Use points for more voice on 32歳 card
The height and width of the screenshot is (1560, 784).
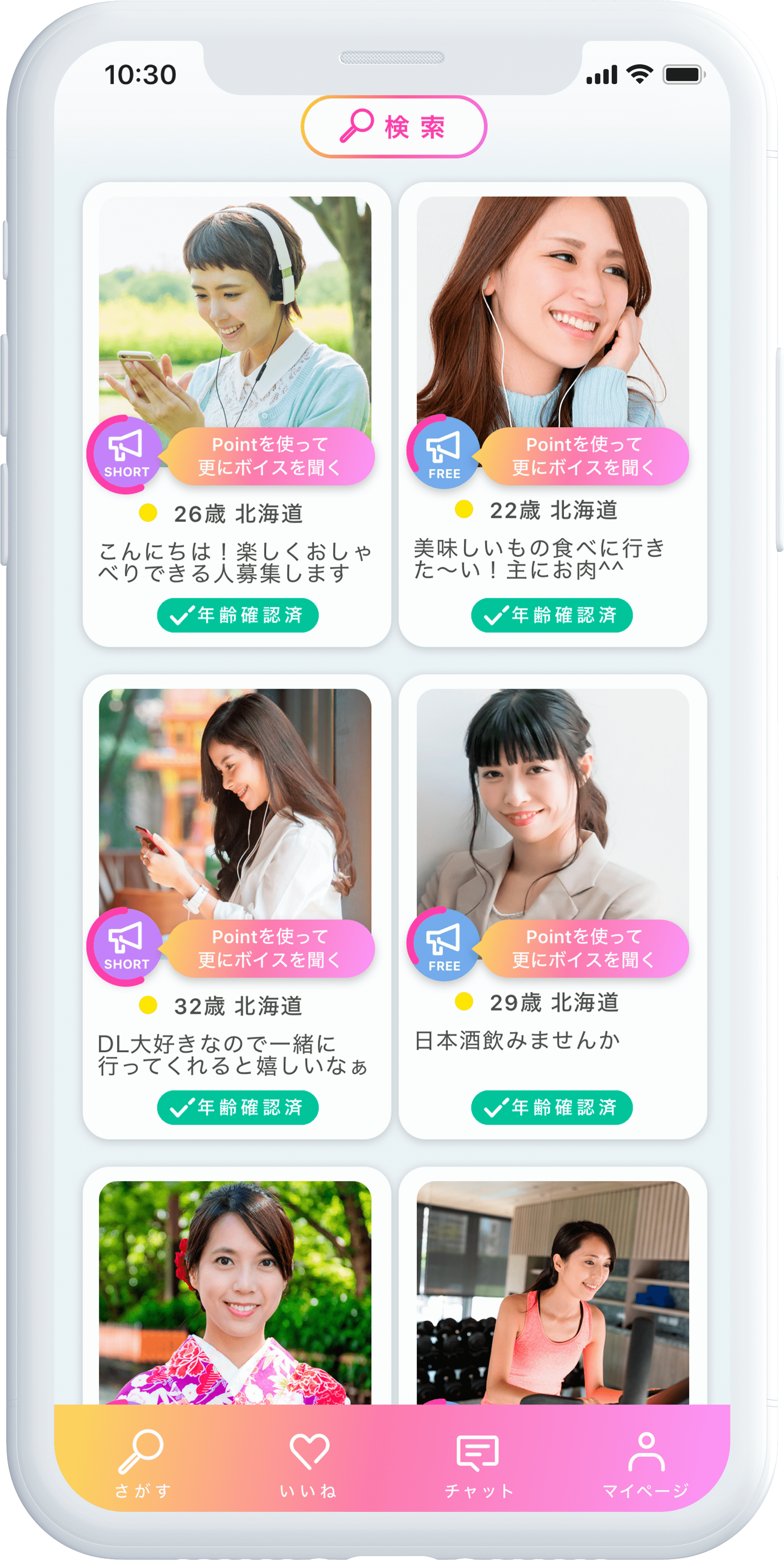tap(271, 948)
